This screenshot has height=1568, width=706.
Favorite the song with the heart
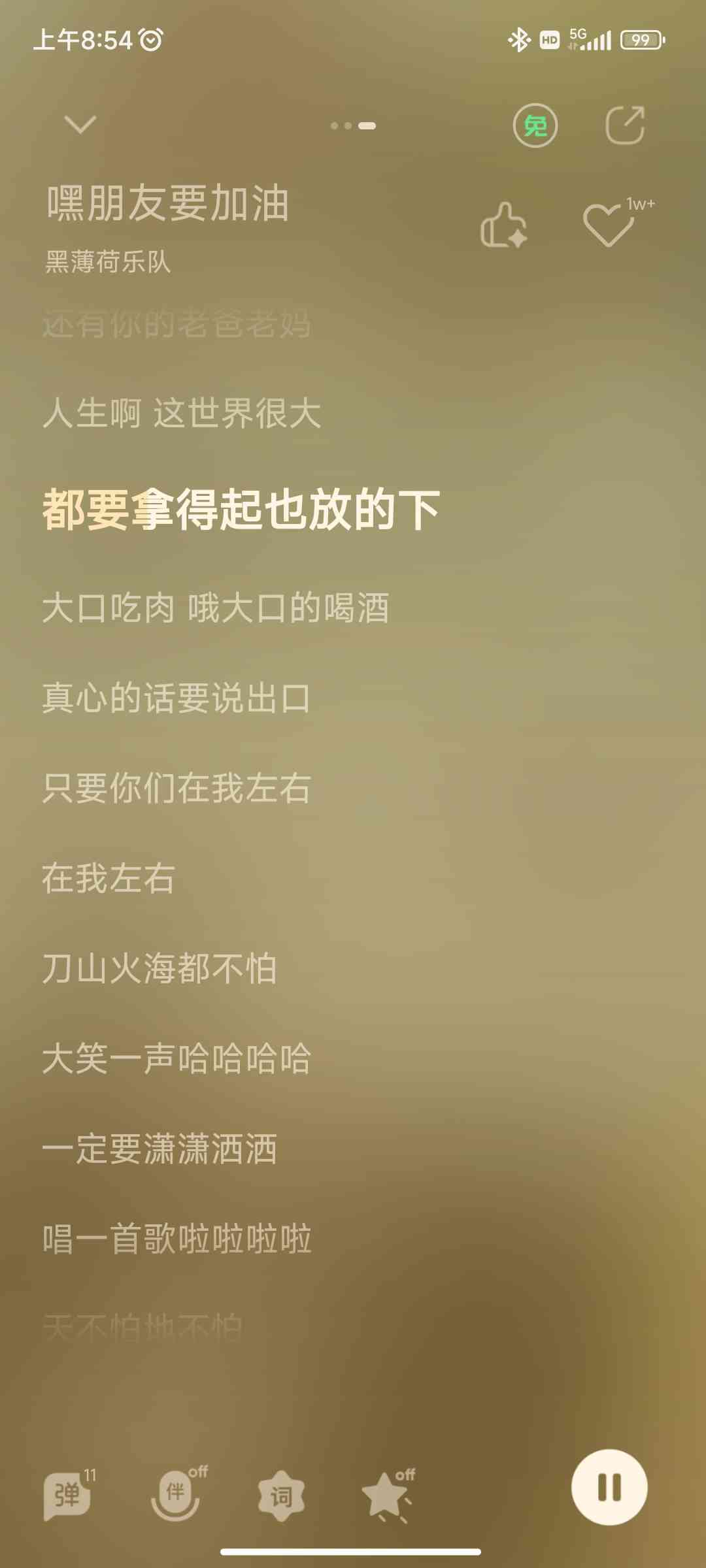point(609,225)
